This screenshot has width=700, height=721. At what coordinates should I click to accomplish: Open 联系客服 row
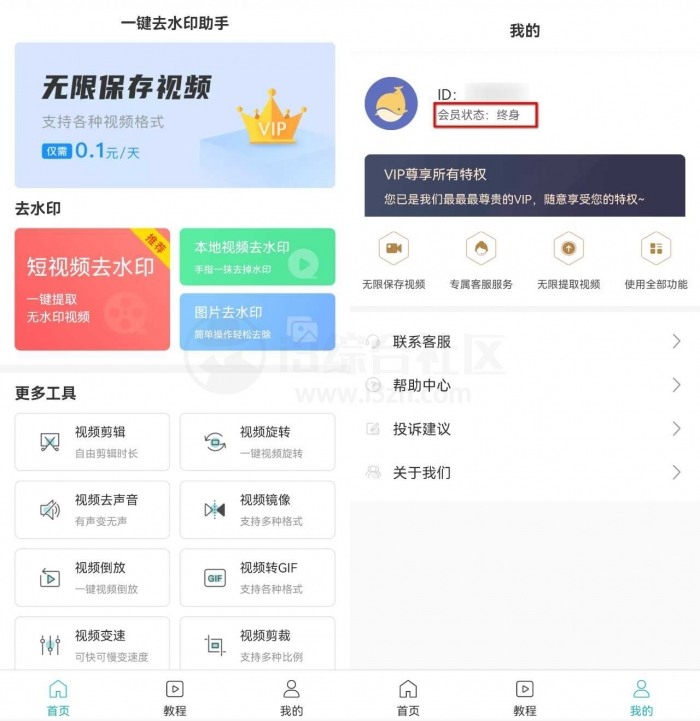coord(524,342)
